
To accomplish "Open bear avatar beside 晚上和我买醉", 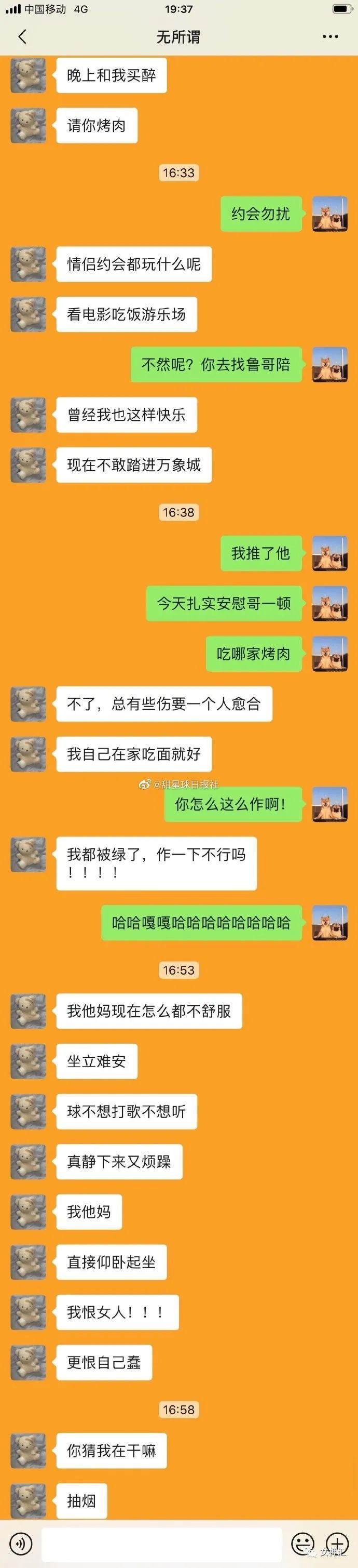I will 28,75.
